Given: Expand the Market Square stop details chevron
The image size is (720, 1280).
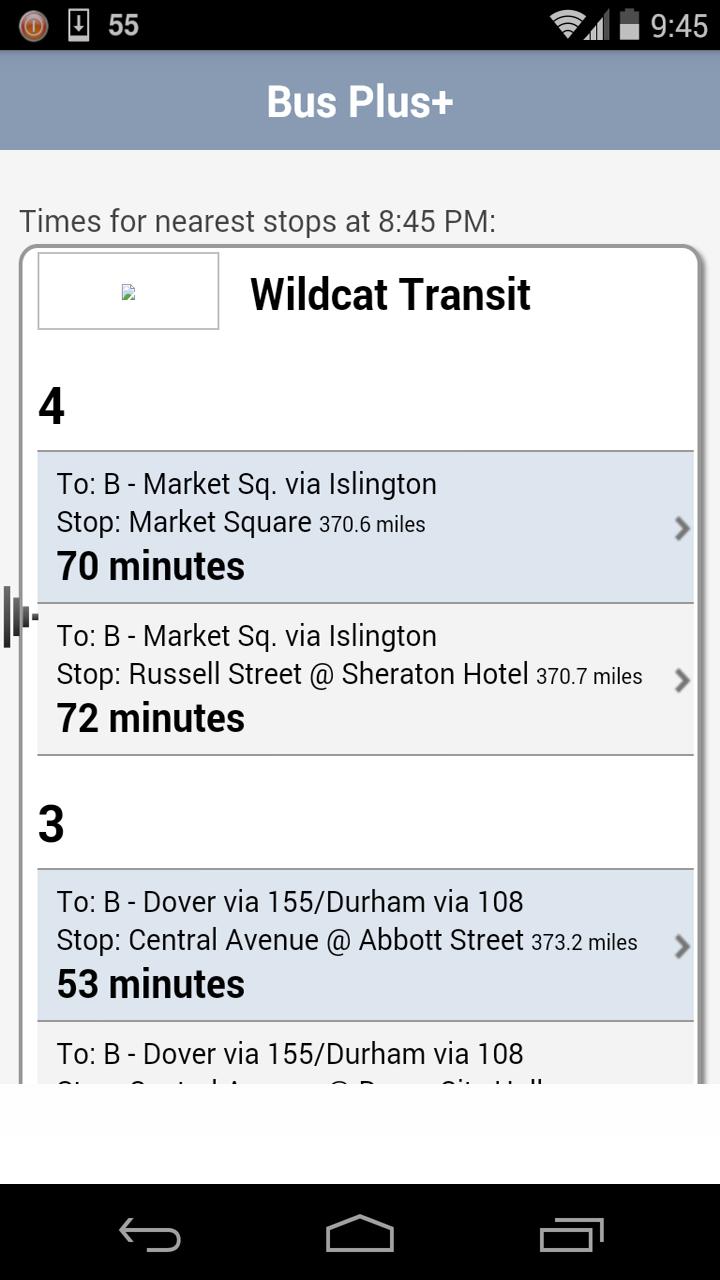Looking at the screenshot, I should tap(683, 527).
